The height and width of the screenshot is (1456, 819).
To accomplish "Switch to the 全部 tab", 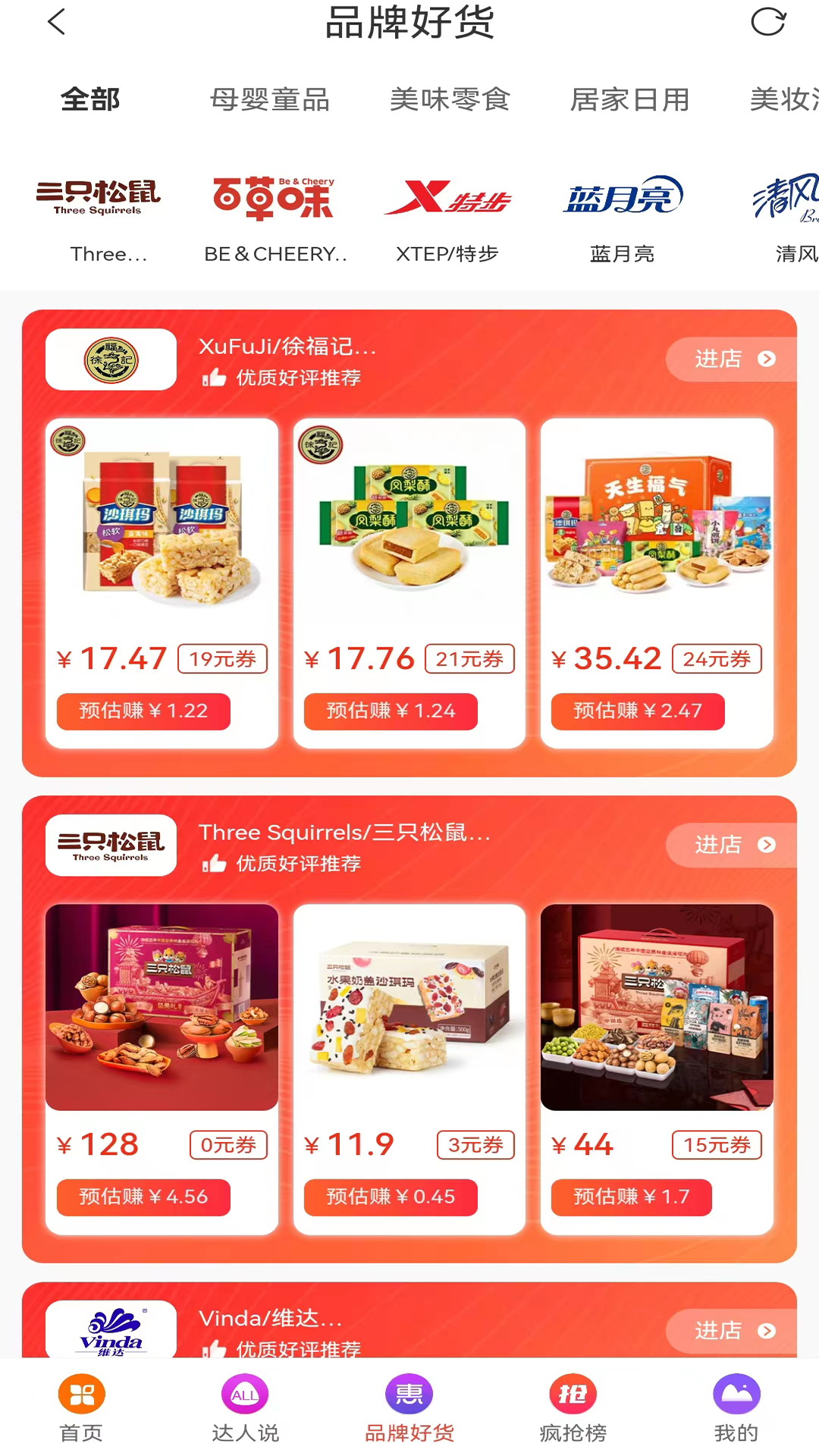I will tap(91, 99).
